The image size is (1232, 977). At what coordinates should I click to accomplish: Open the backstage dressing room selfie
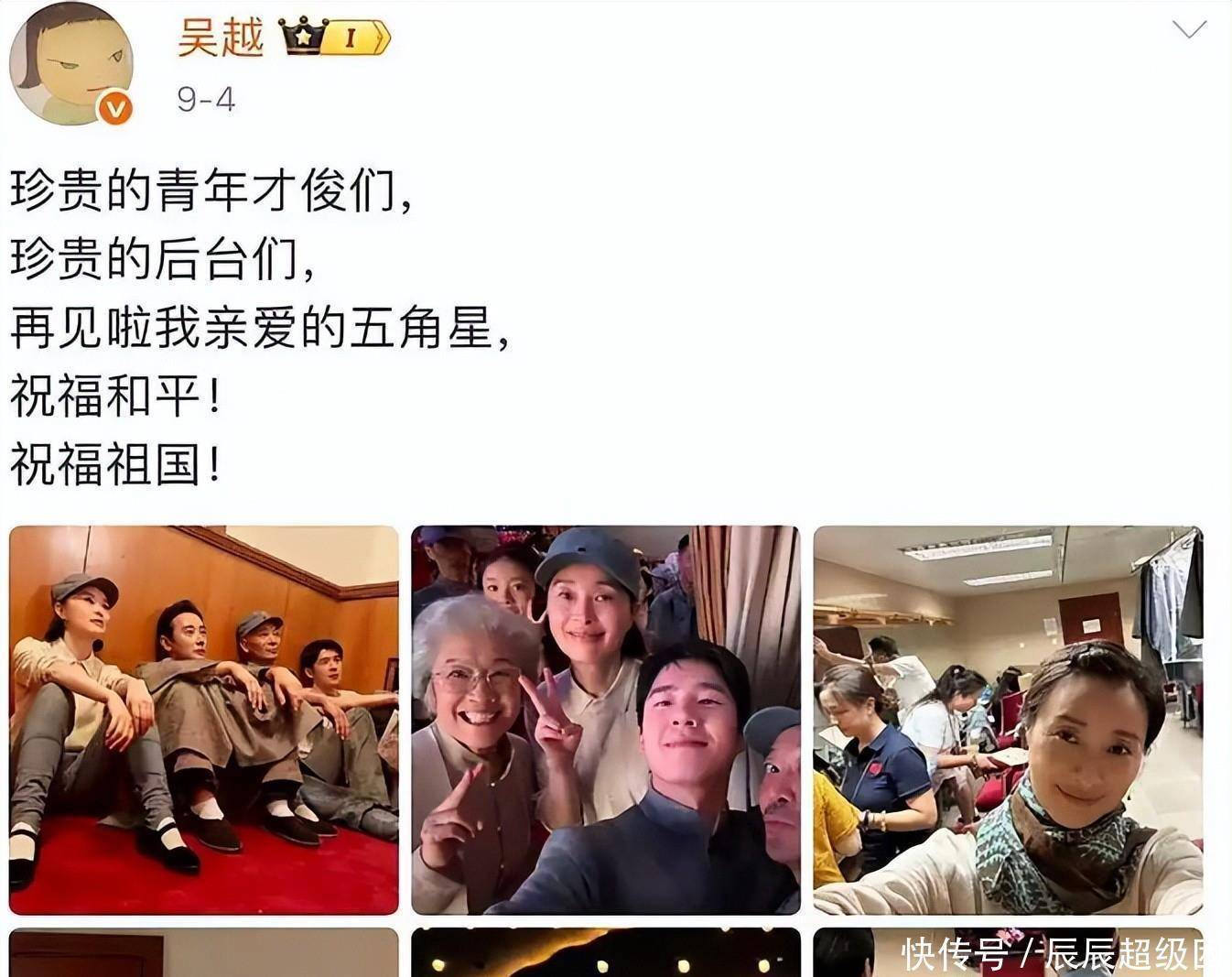(x=1008, y=720)
